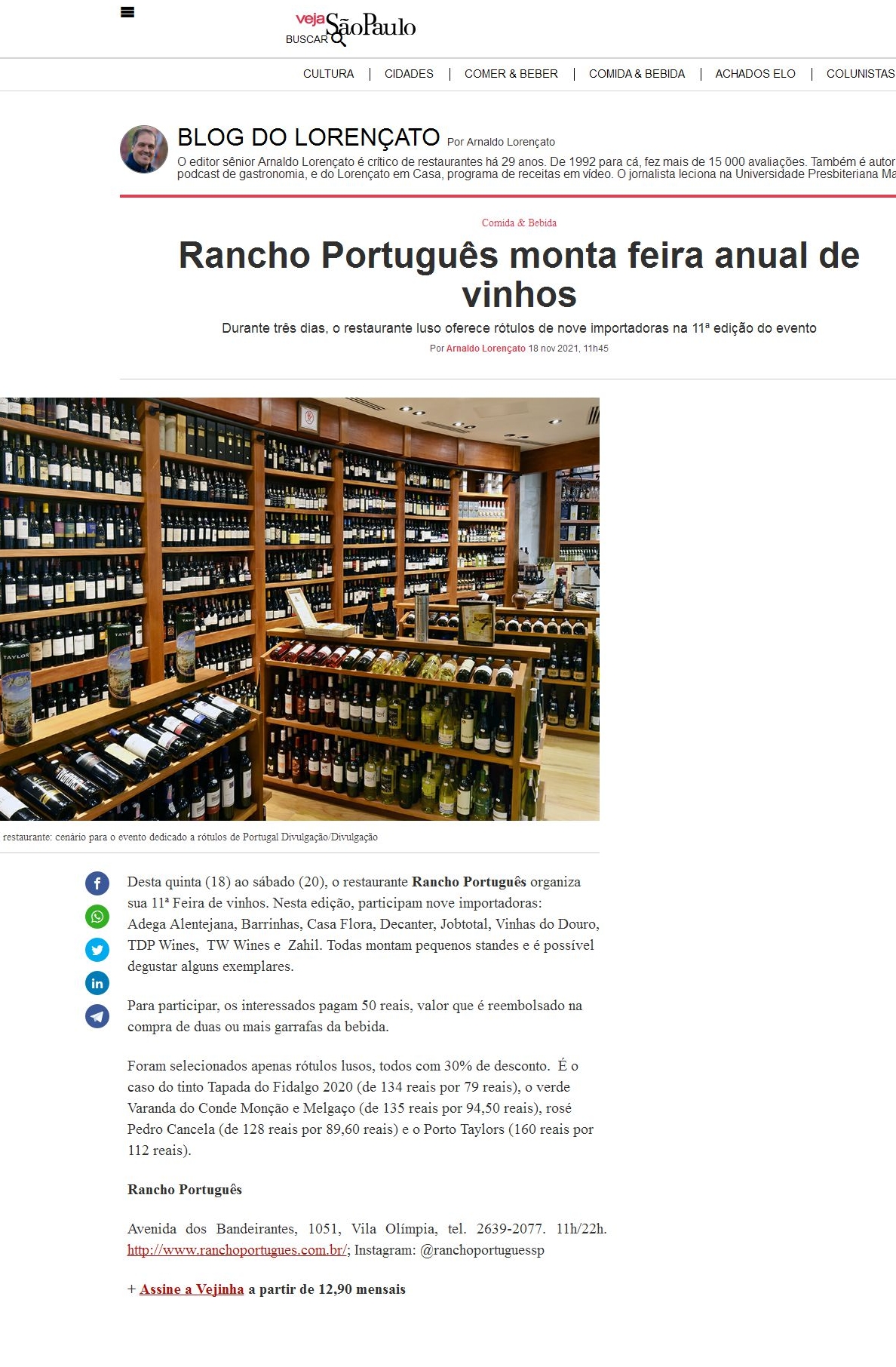The width and height of the screenshot is (896, 1367).
Task: Share the article on LinkedIn
Action: 97,983
